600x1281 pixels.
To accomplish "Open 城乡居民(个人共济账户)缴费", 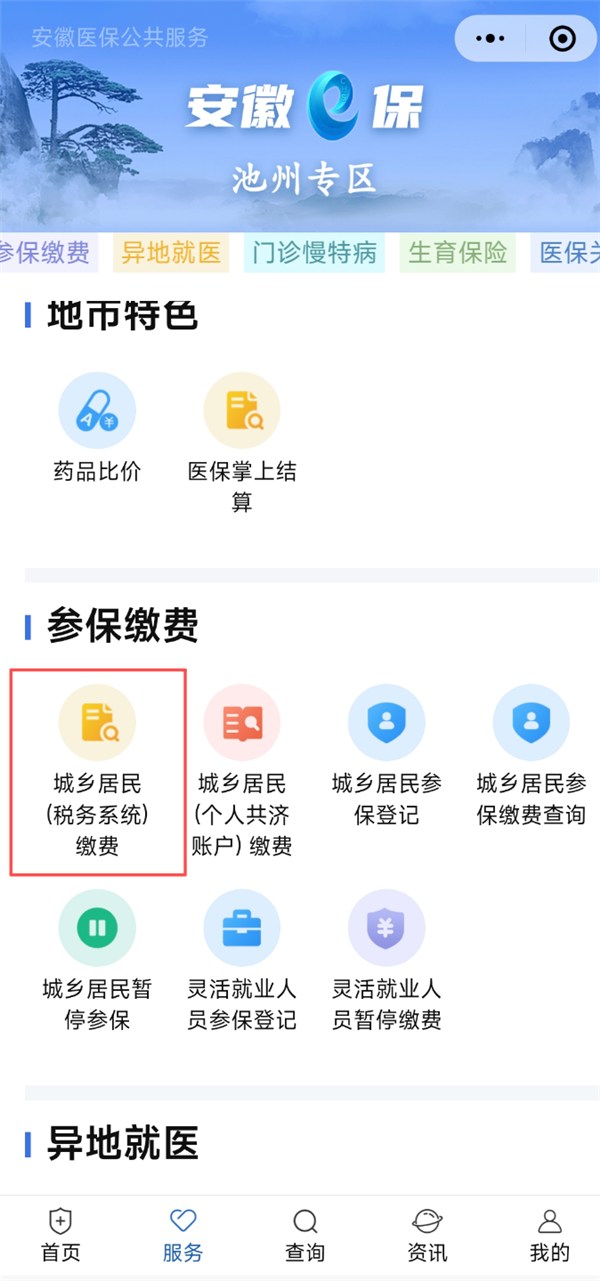I will pyautogui.click(x=242, y=770).
